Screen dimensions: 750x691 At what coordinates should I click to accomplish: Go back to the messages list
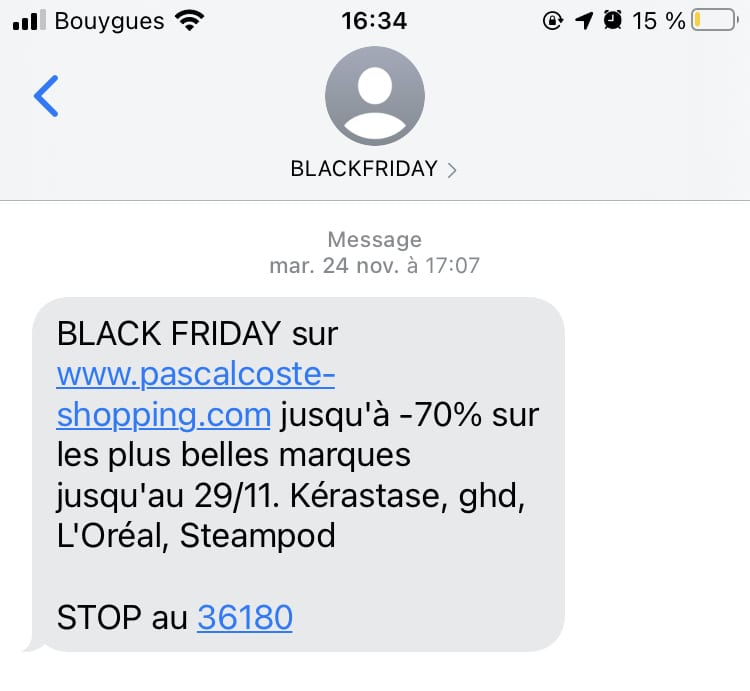46,96
